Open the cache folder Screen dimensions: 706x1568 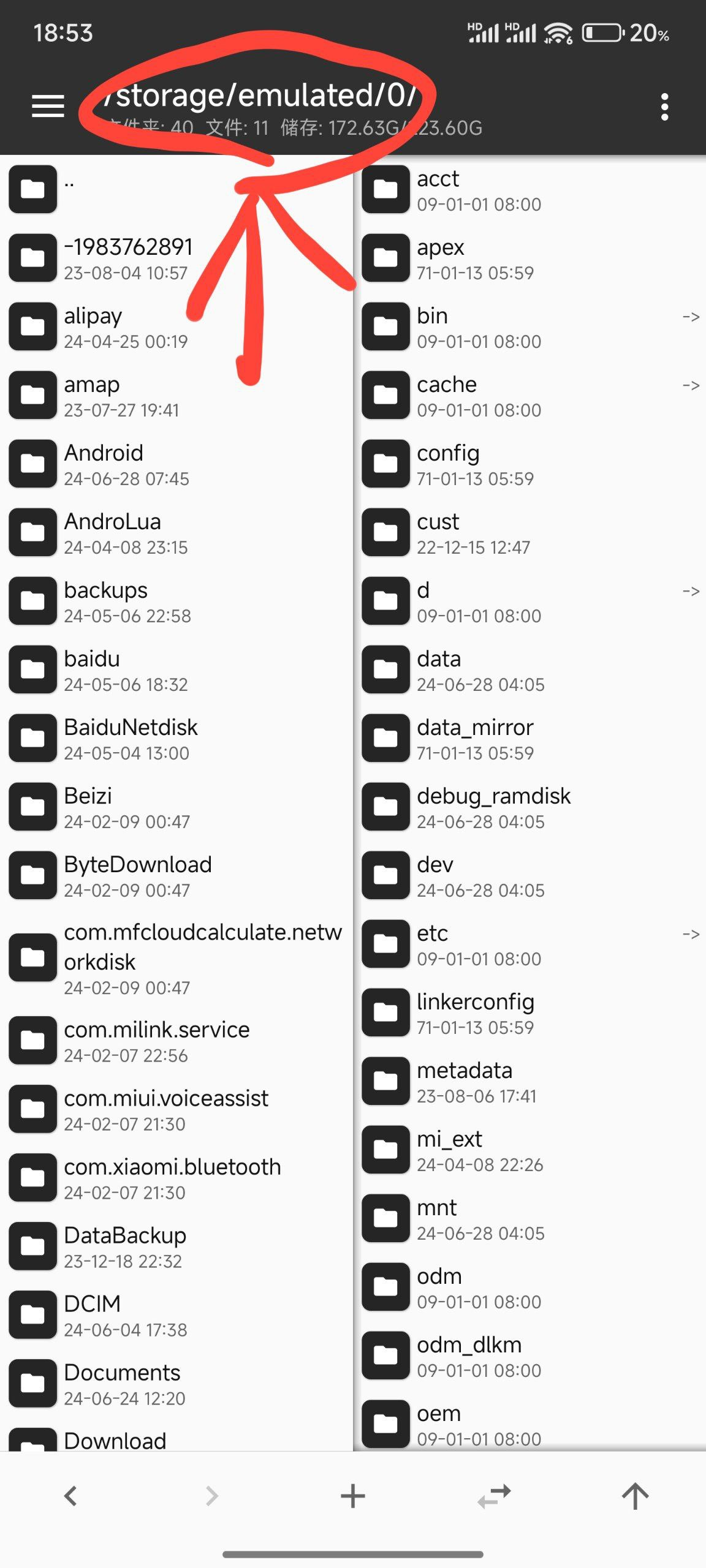point(531,395)
